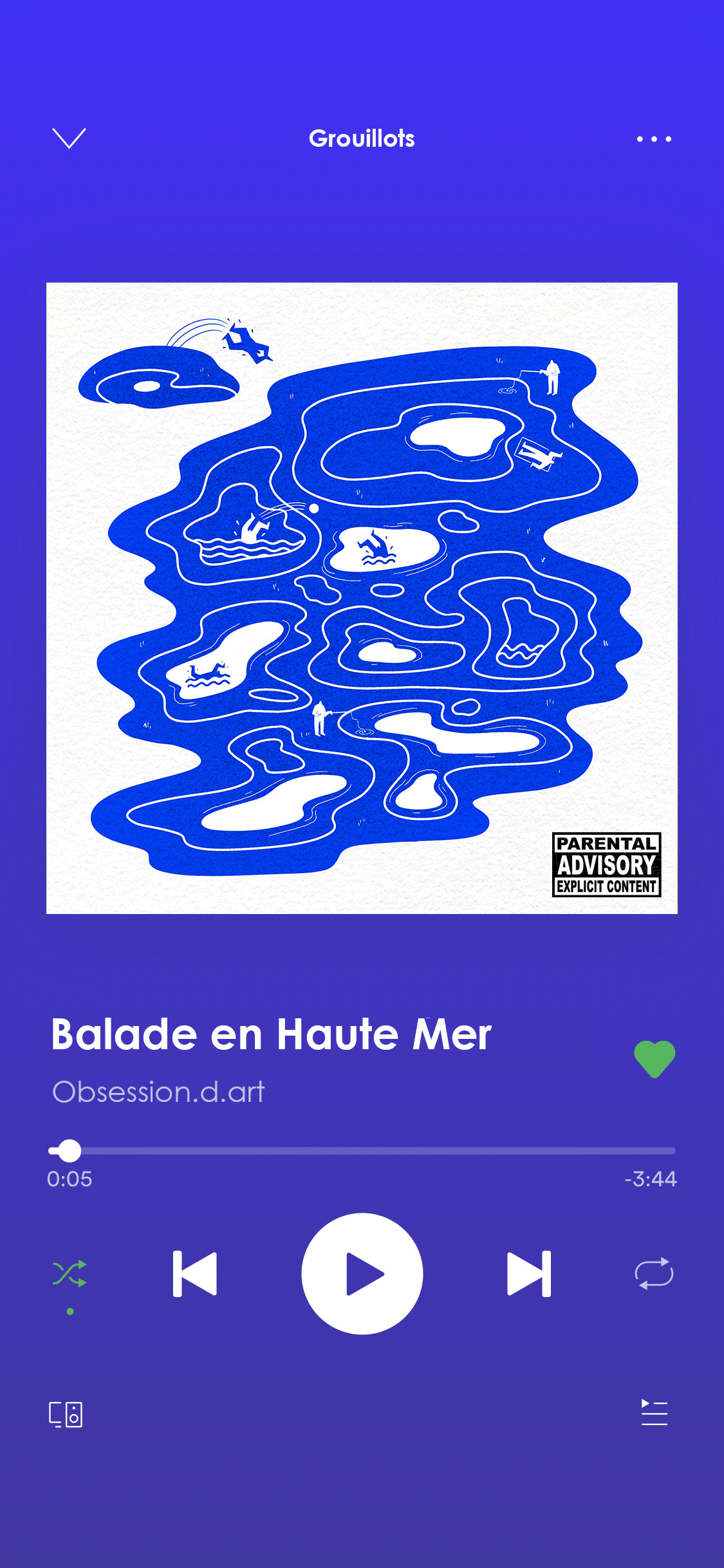Image resolution: width=724 pixels, height=1568 pixels.
Task: Unlike Balade en Haute Mer with the heart
Action: [x=654, y=1058]
